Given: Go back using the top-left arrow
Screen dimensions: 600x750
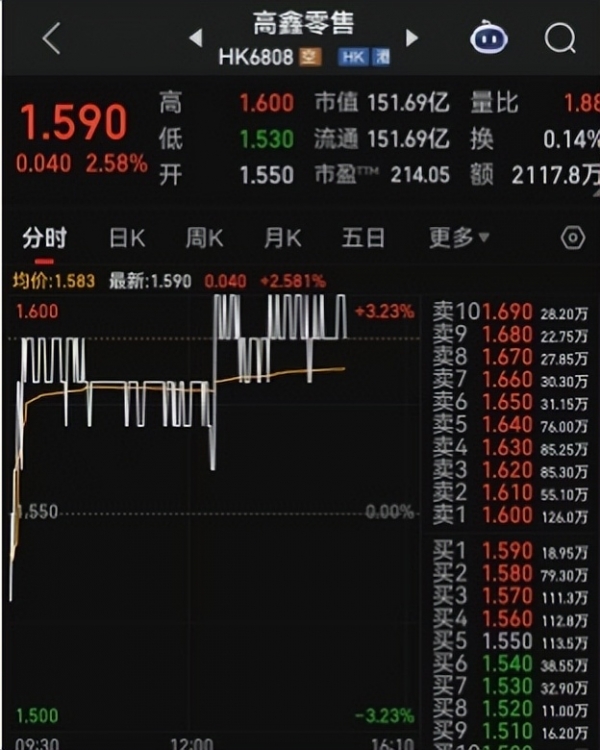Looking at the screenshot, I should [x=52, y=39].
